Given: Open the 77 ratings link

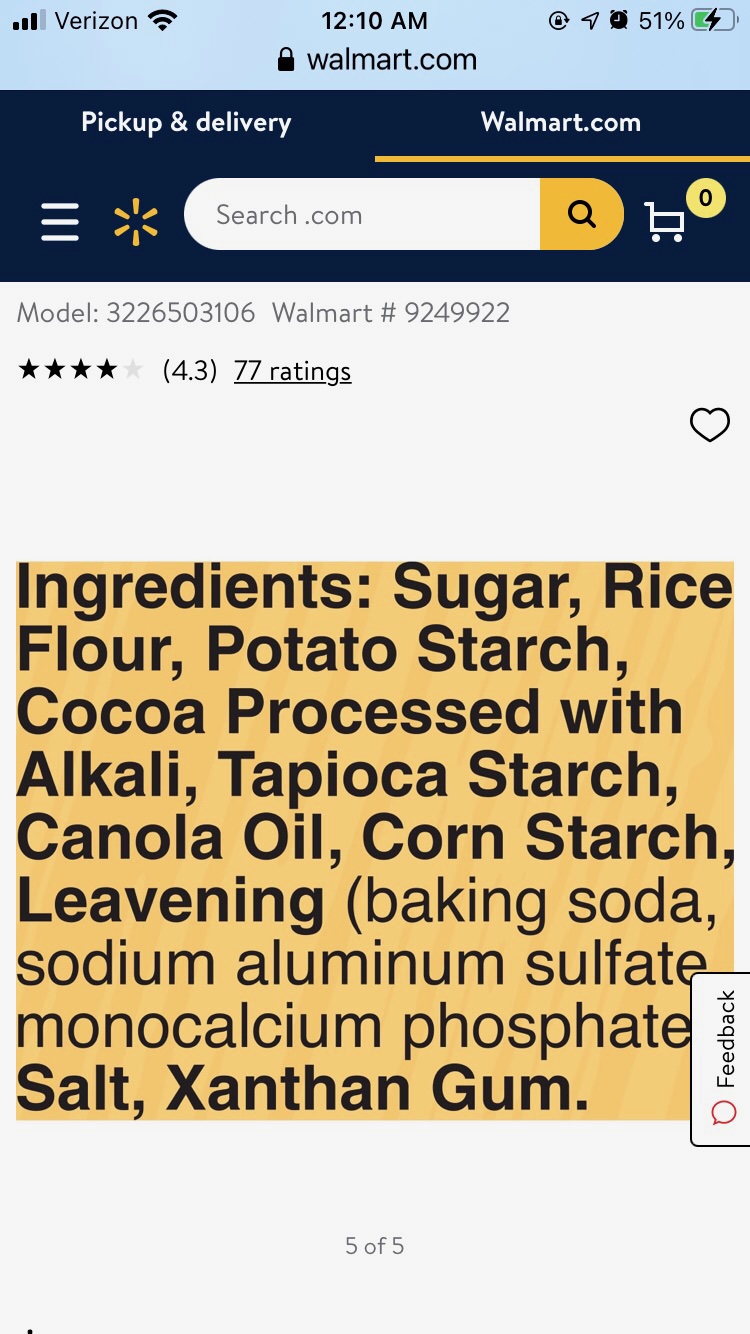Looking at the screenshot, I should [x=292, y=371].
